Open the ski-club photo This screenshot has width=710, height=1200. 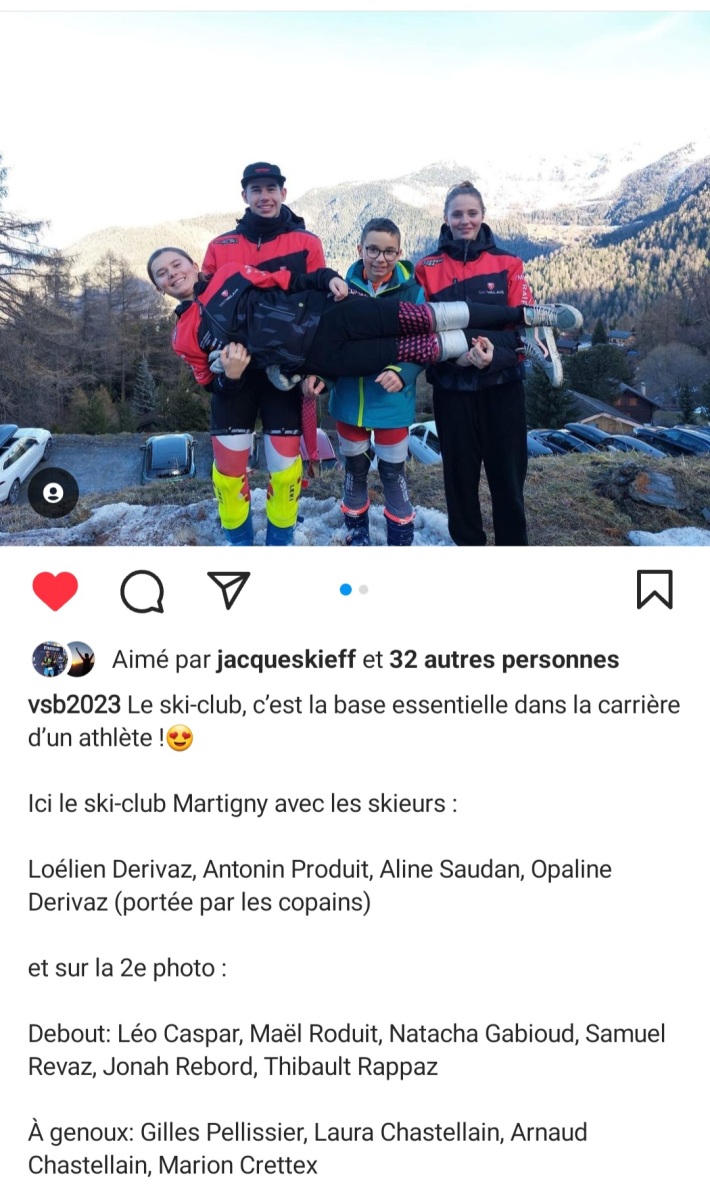point(355,279)
